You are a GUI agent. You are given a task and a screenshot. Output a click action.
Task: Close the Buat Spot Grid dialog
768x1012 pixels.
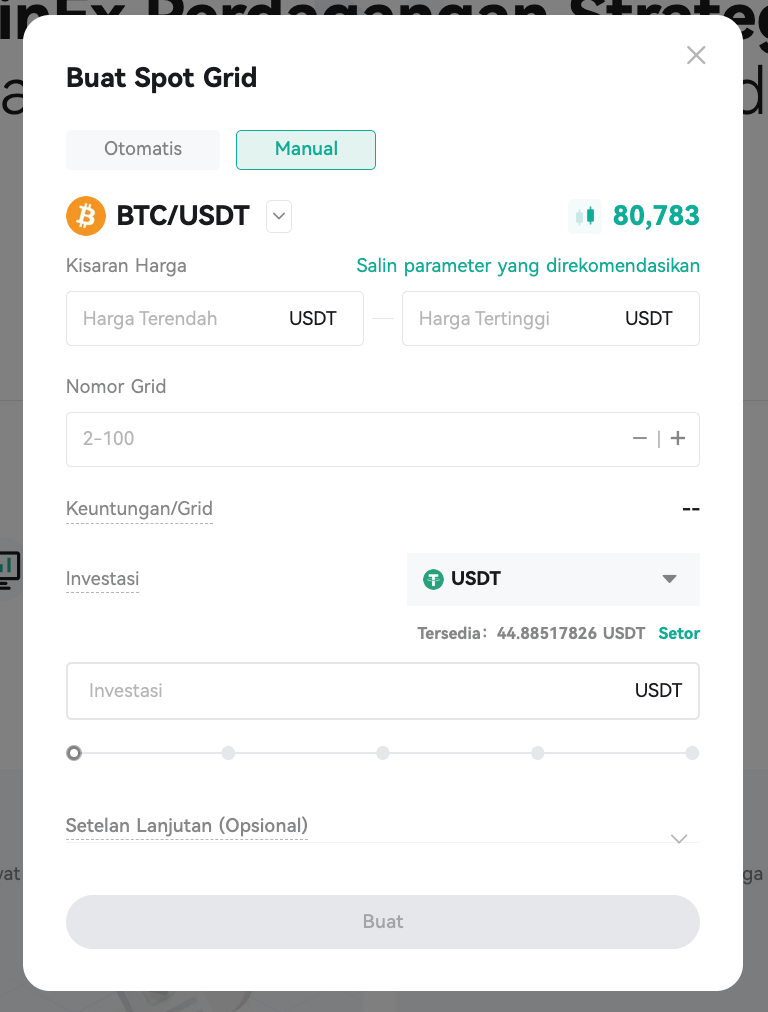pos(696,56)
